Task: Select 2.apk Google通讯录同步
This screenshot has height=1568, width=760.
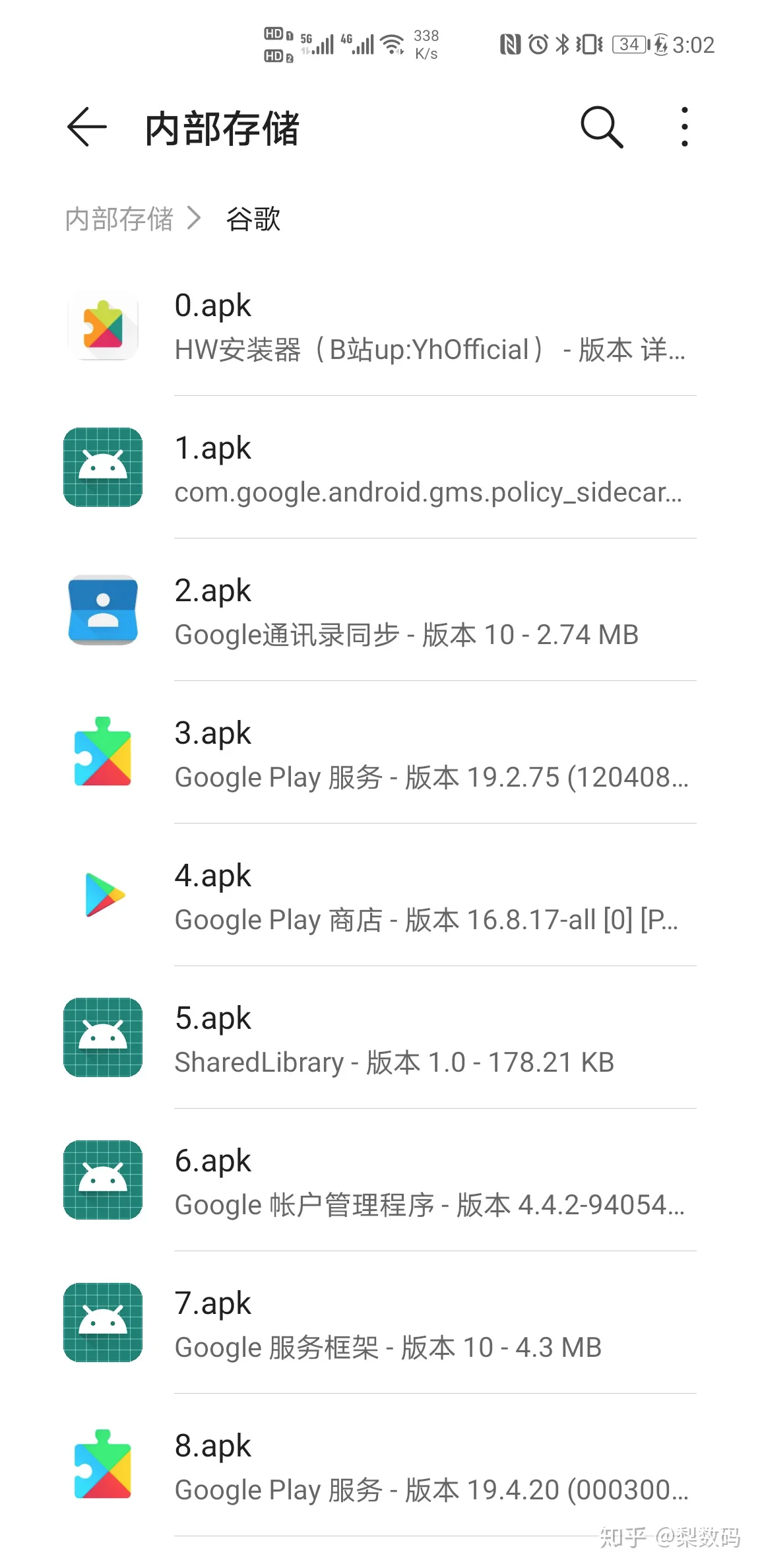Action: click(380, 610)
